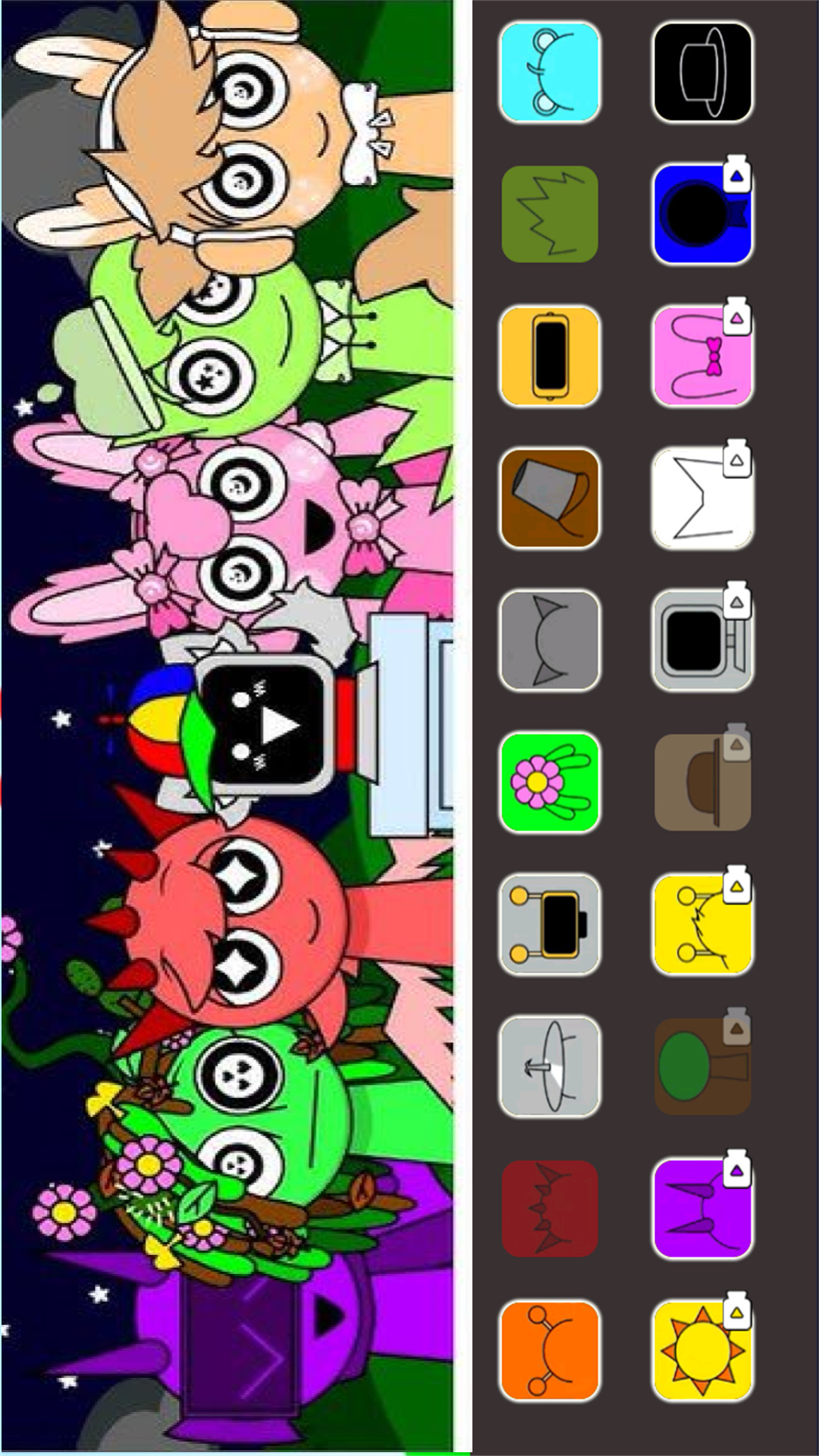Choose the dark red horned icon
Screen dimensions: 819x1456
(550, 1208)
